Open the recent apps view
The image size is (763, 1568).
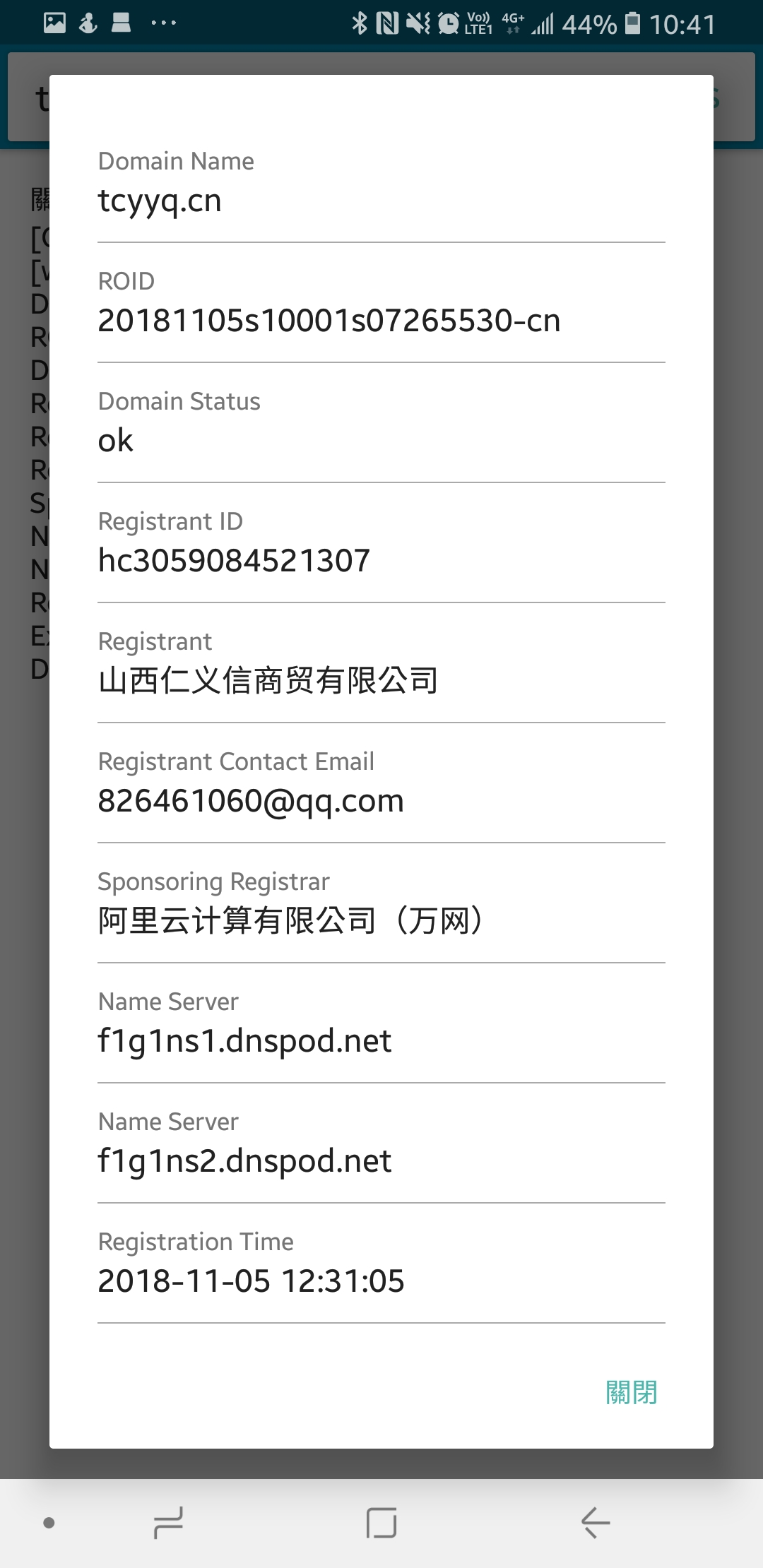pyautogui.click(x=168, y=1522)
